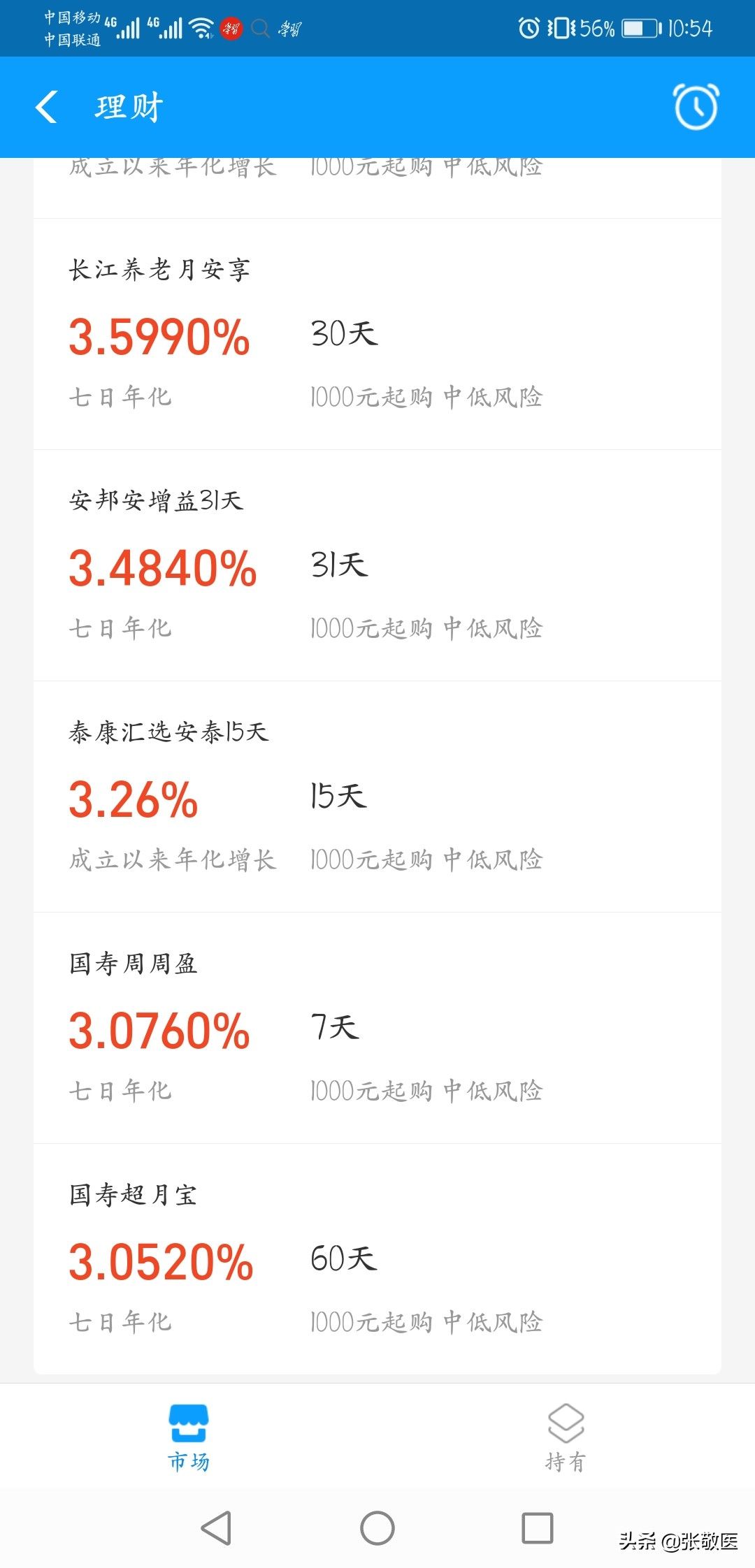755x1568 pixels.
Task: Switch to the 持有 tab
Action: (x=566, y=1437)
